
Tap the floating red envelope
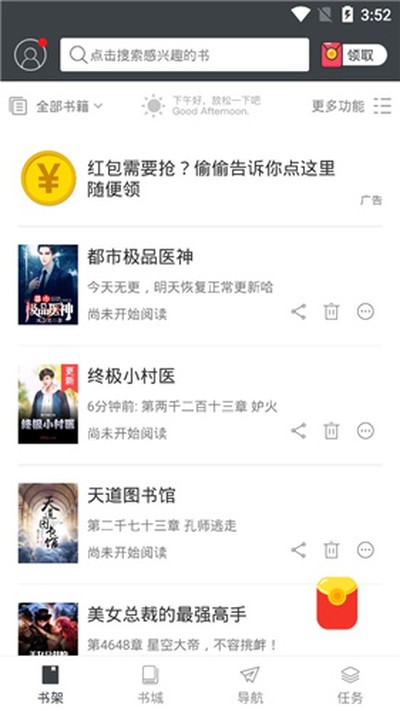337,603
